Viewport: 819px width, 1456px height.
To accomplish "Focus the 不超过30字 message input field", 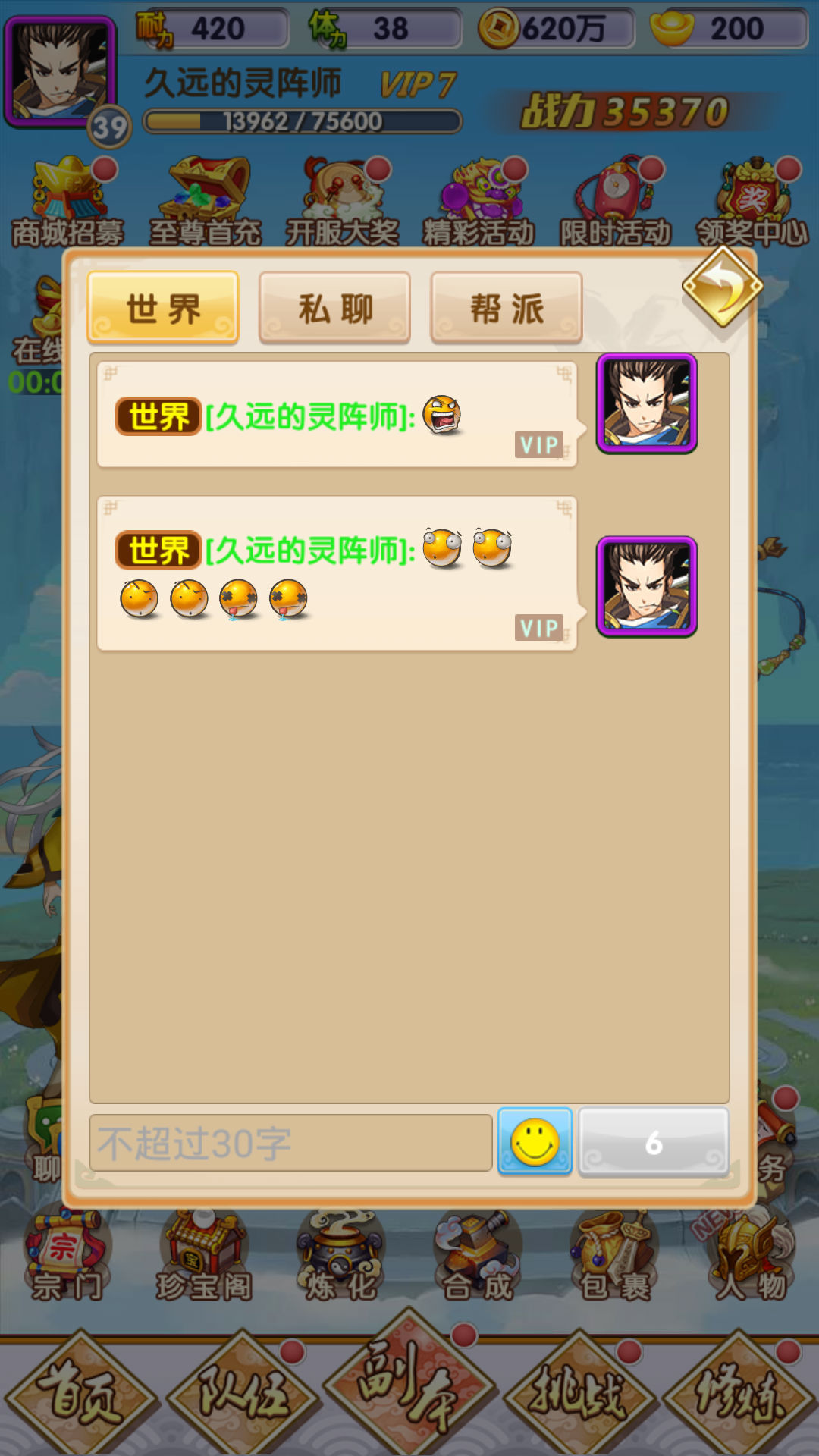I will [x=290, y=1143].
